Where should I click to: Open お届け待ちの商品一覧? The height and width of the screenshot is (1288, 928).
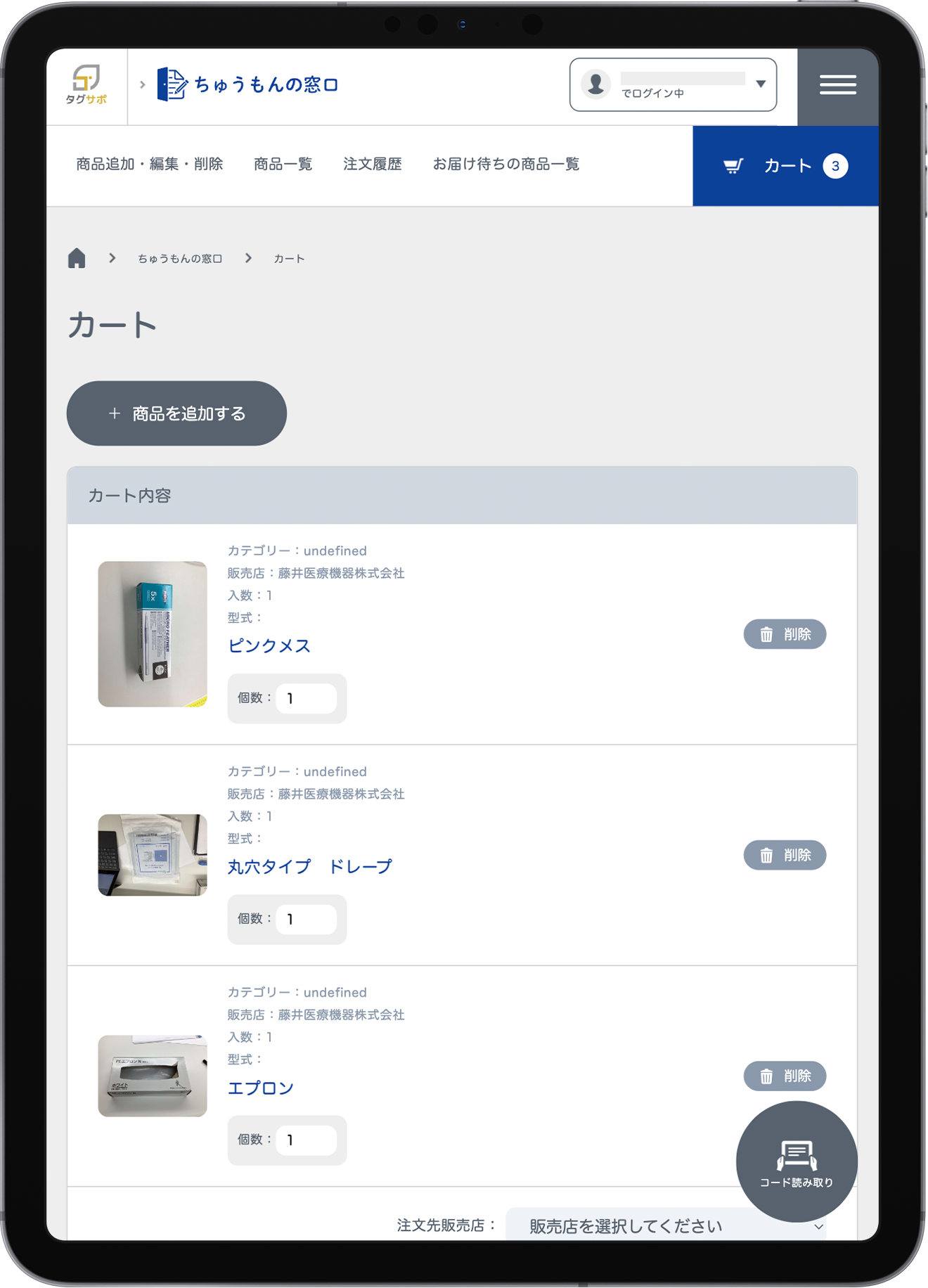pyautogui.click(x=505, y=165)
